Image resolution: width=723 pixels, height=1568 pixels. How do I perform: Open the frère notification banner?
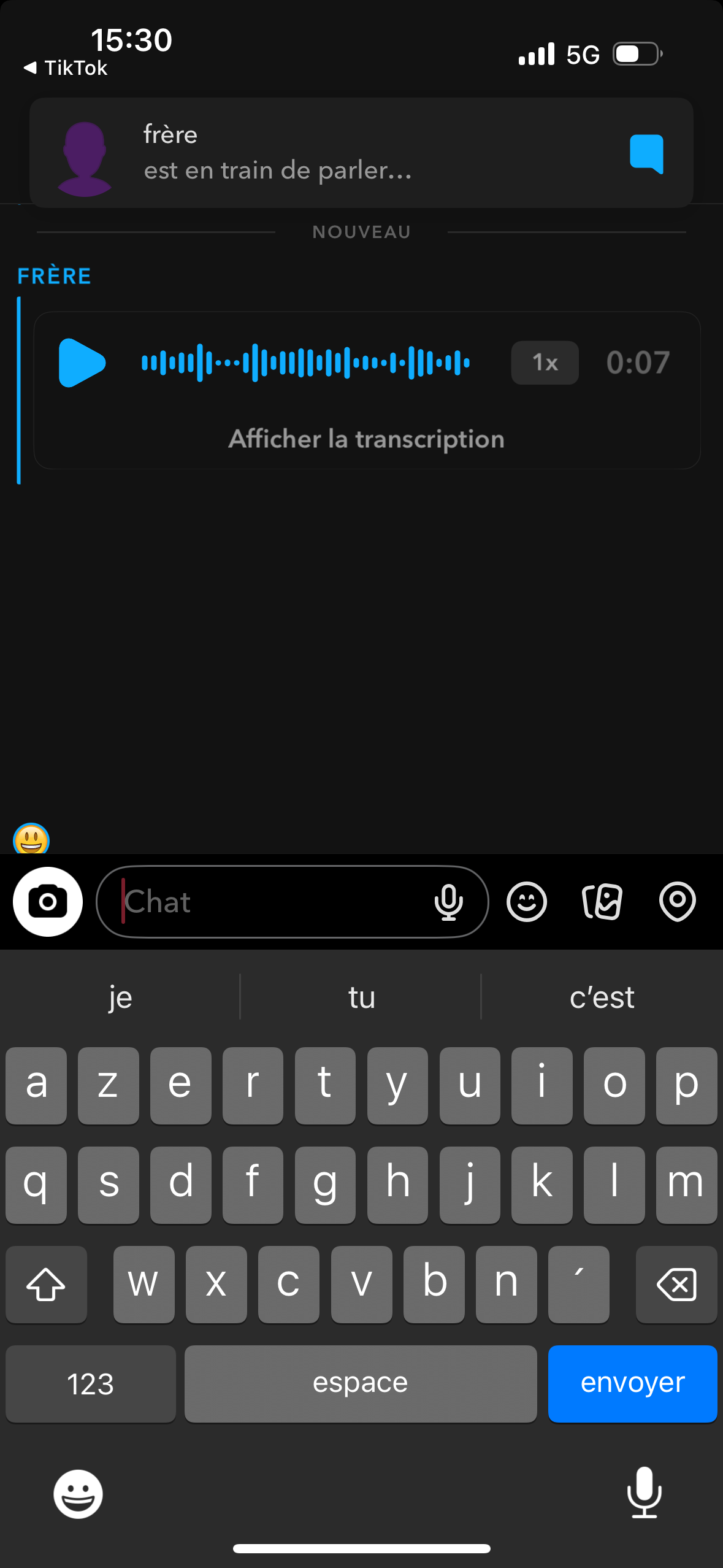[361, 153]
